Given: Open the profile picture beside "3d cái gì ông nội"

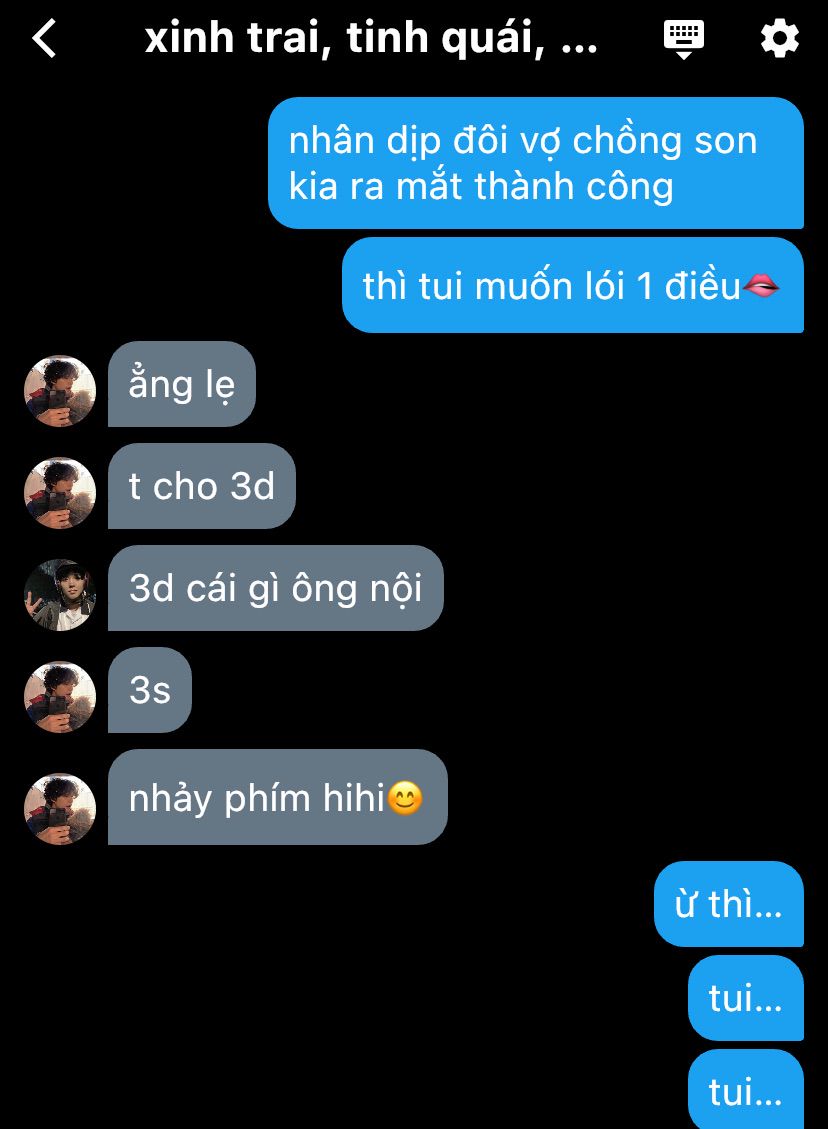Looking at the screenshot, I should (60, 594).
